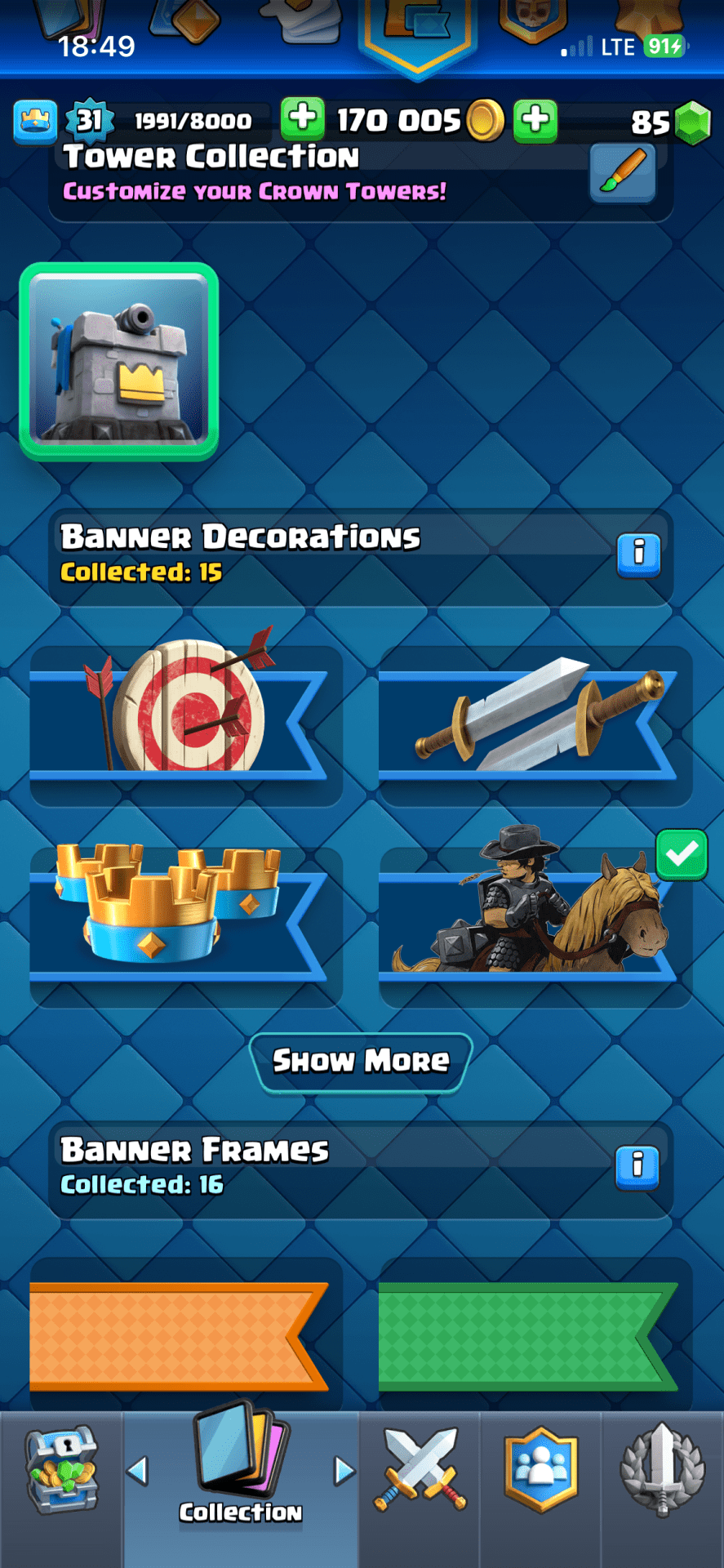Open Banner Decorations info
The width and height of the screenshot is (724, 1568).
click(x=638, y=554)
